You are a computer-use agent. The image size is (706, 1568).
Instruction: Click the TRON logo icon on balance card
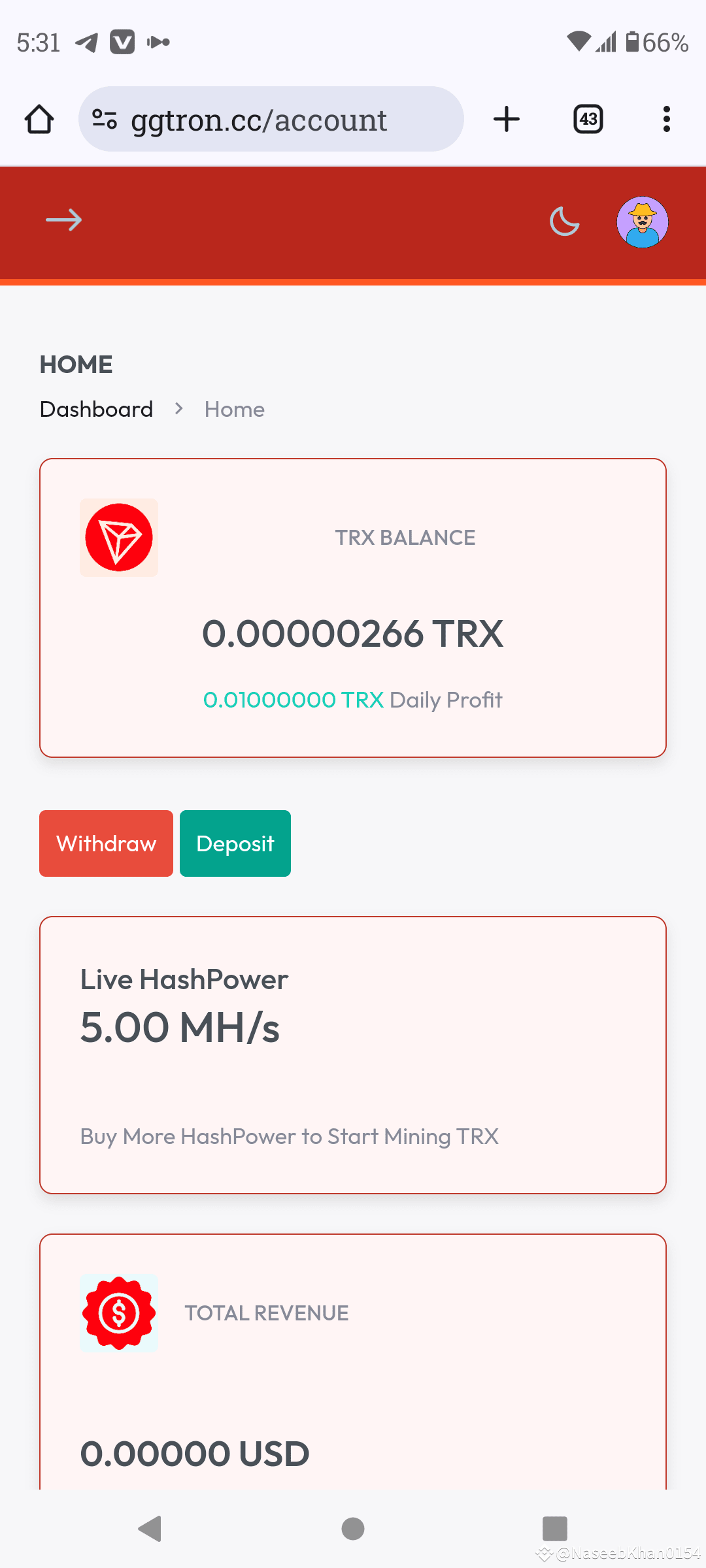(x=118, y=537)
